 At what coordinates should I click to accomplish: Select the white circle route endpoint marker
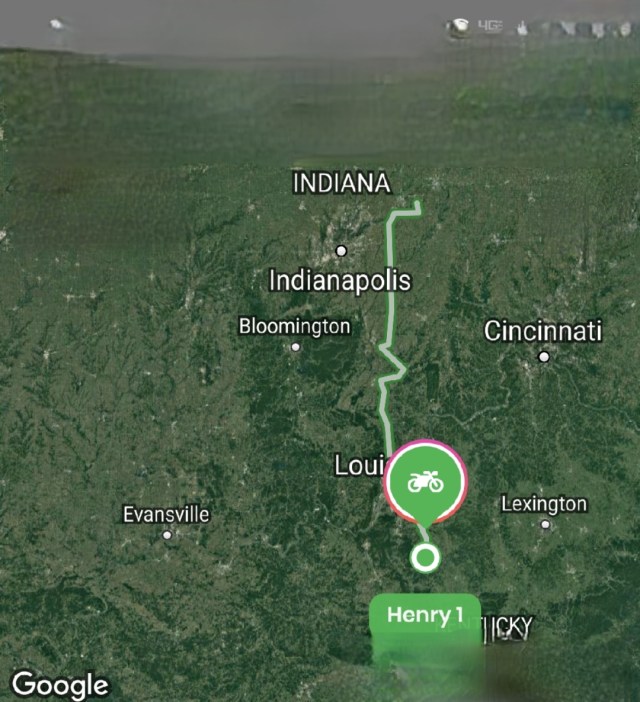click(x=426, y=558)
